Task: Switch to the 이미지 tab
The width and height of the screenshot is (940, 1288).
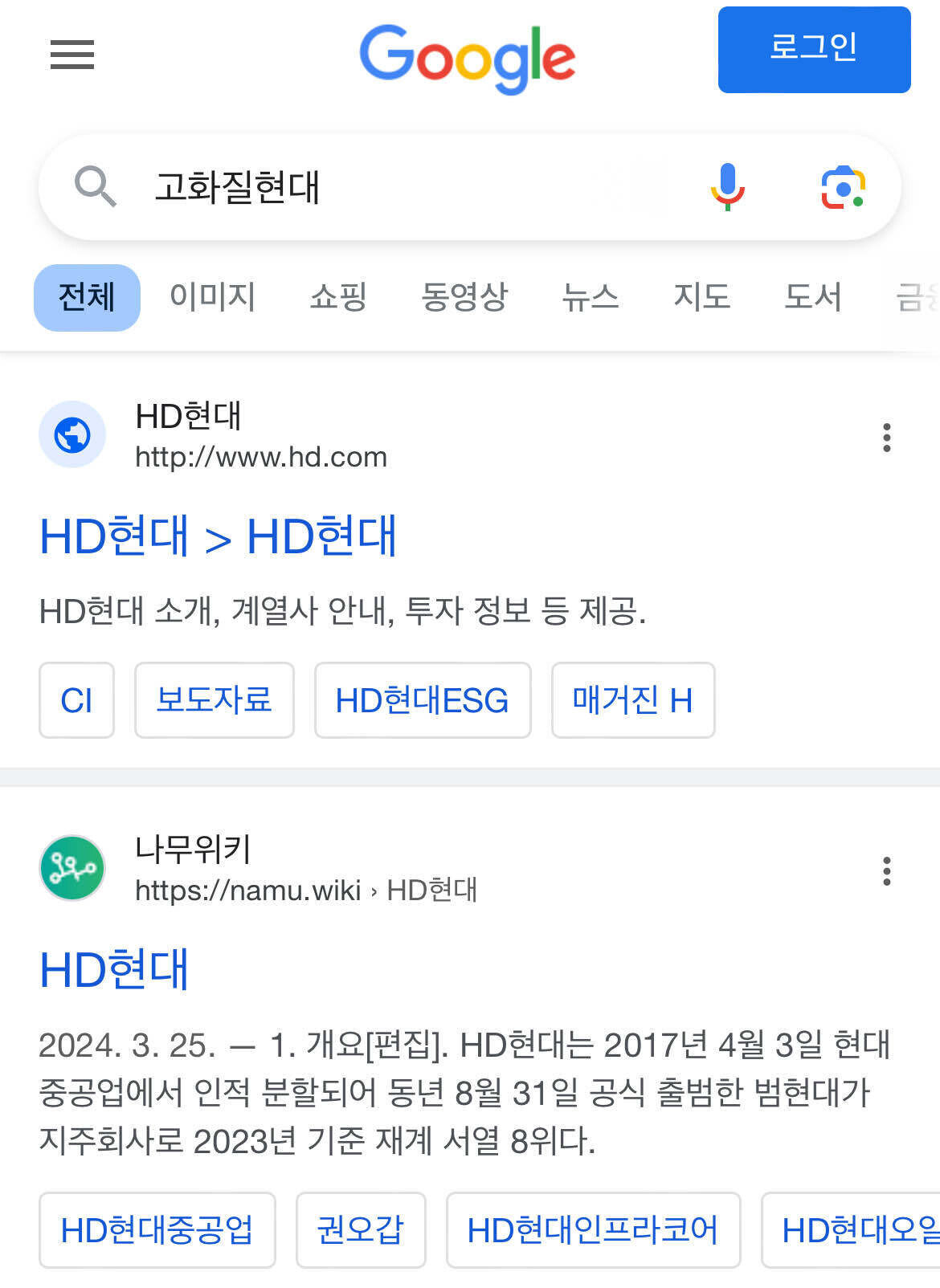Action: 212,296
